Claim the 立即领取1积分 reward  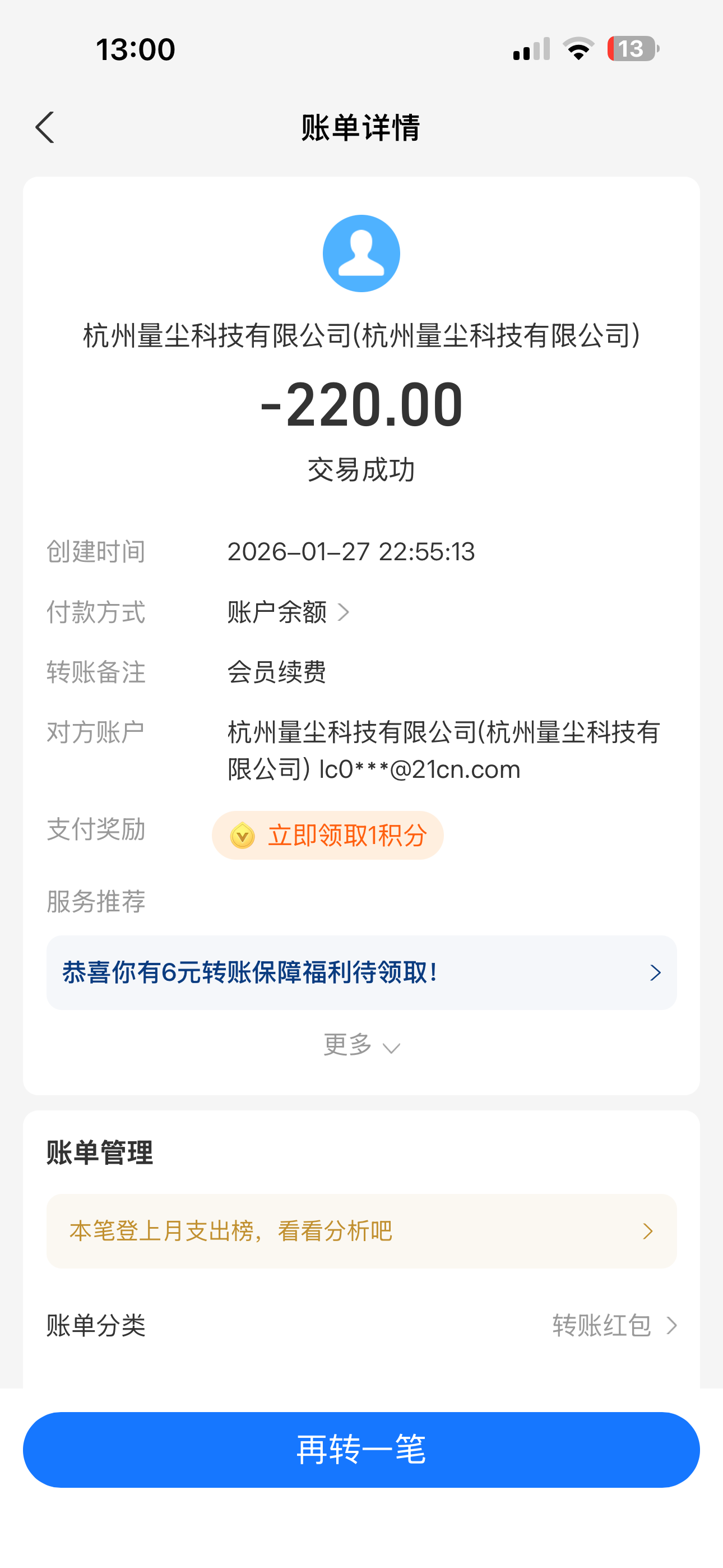(328, 835)
